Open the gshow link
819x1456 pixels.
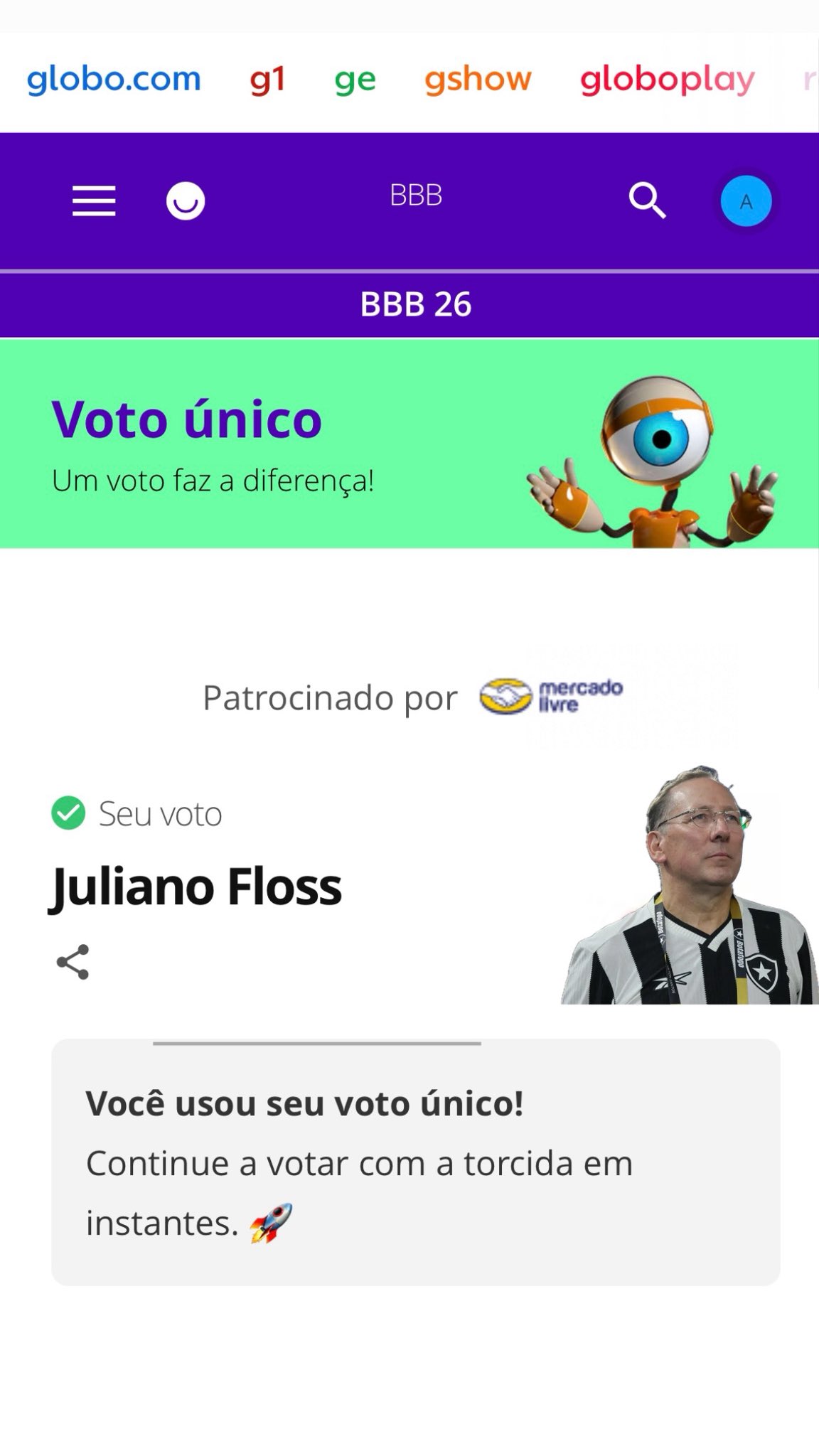tap(478, 80)
